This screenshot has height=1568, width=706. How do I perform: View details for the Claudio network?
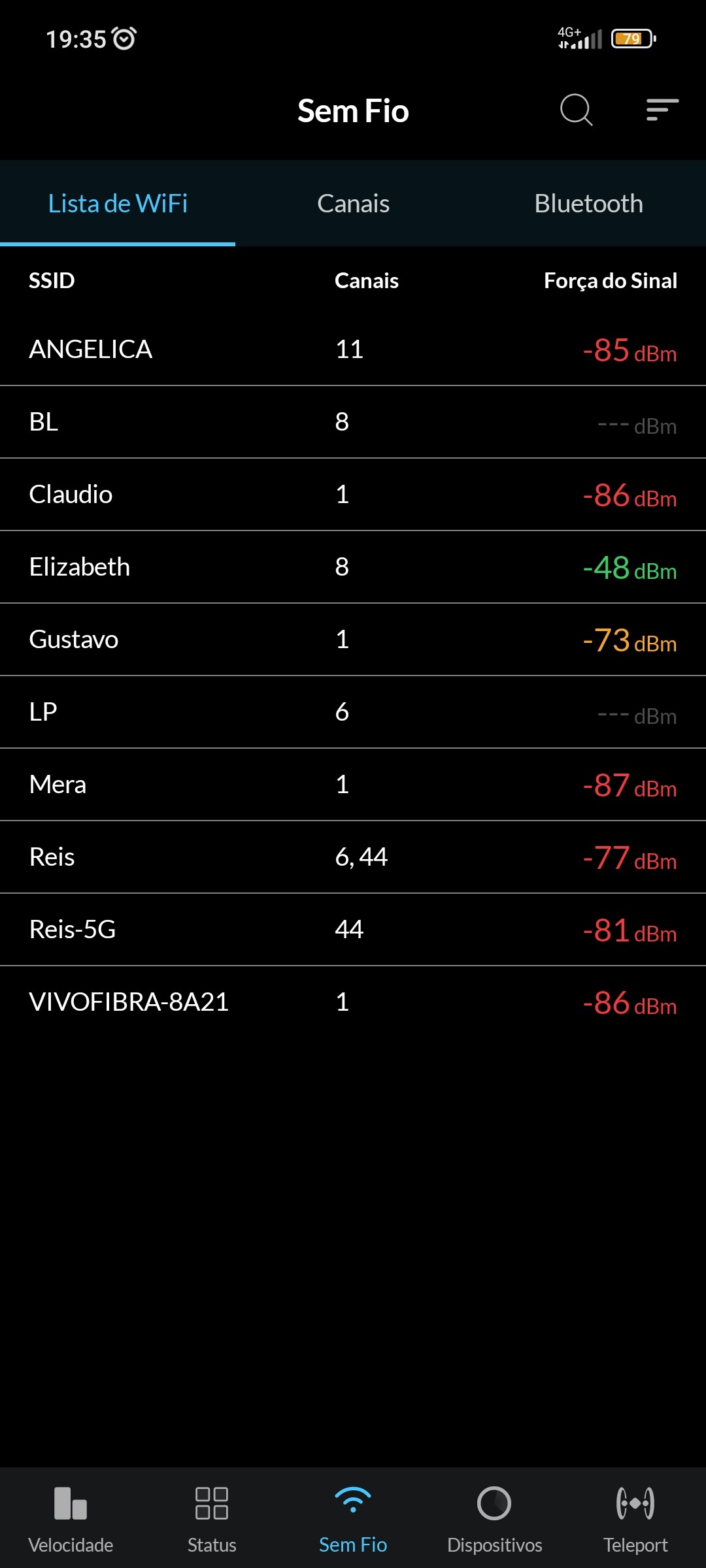(x=353, y=495)
